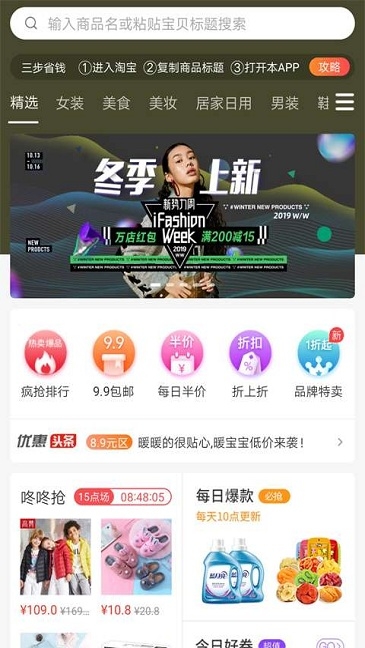Open 品牌特卖 brand sale
Viewport: 365px width, 648px height.
pyautogui.click(x=319, y=364)
